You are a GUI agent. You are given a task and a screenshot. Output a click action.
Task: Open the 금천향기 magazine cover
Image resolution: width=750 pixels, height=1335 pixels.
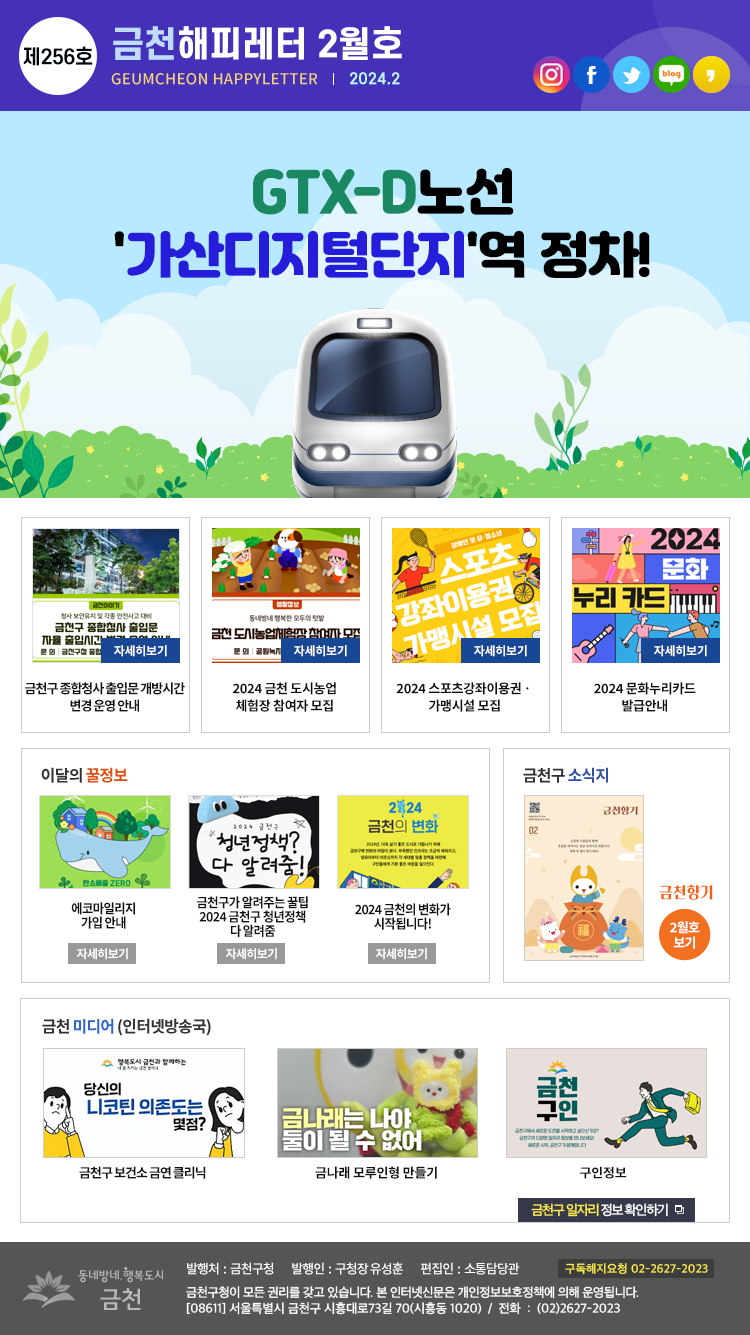point(584,878)
